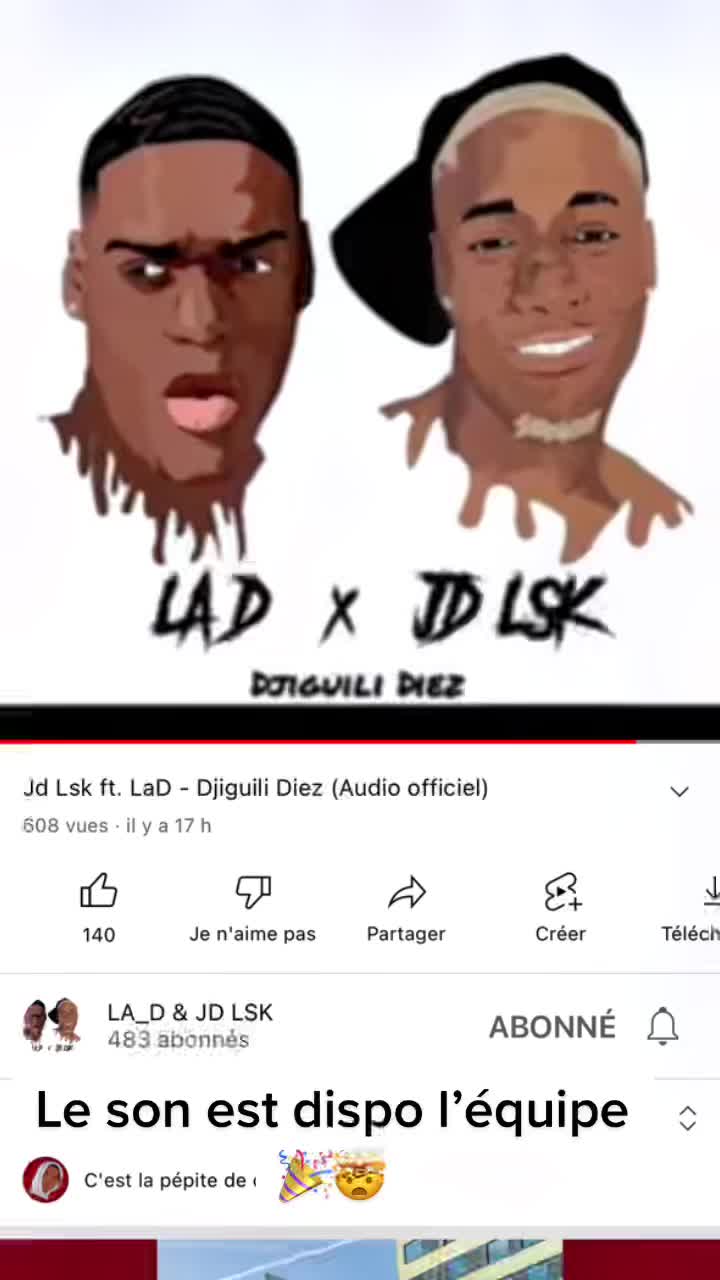Expand the comments section arrows
Viewport: 720px width, 1280px height.
(687, 1118)
